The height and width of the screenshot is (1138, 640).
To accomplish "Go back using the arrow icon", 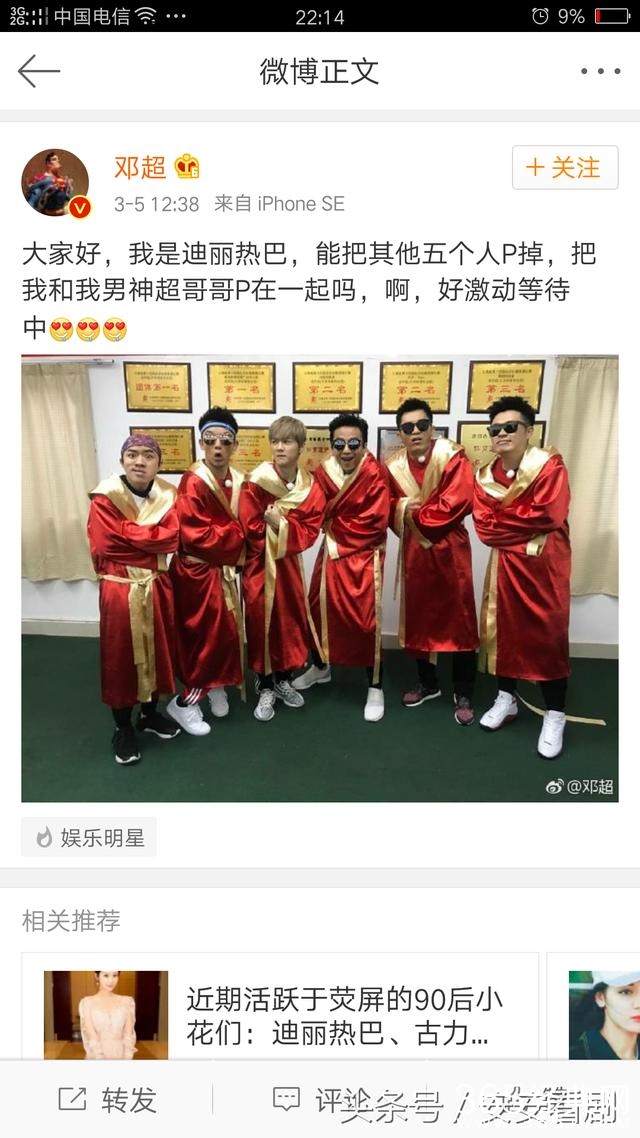I will click(39, 71).
